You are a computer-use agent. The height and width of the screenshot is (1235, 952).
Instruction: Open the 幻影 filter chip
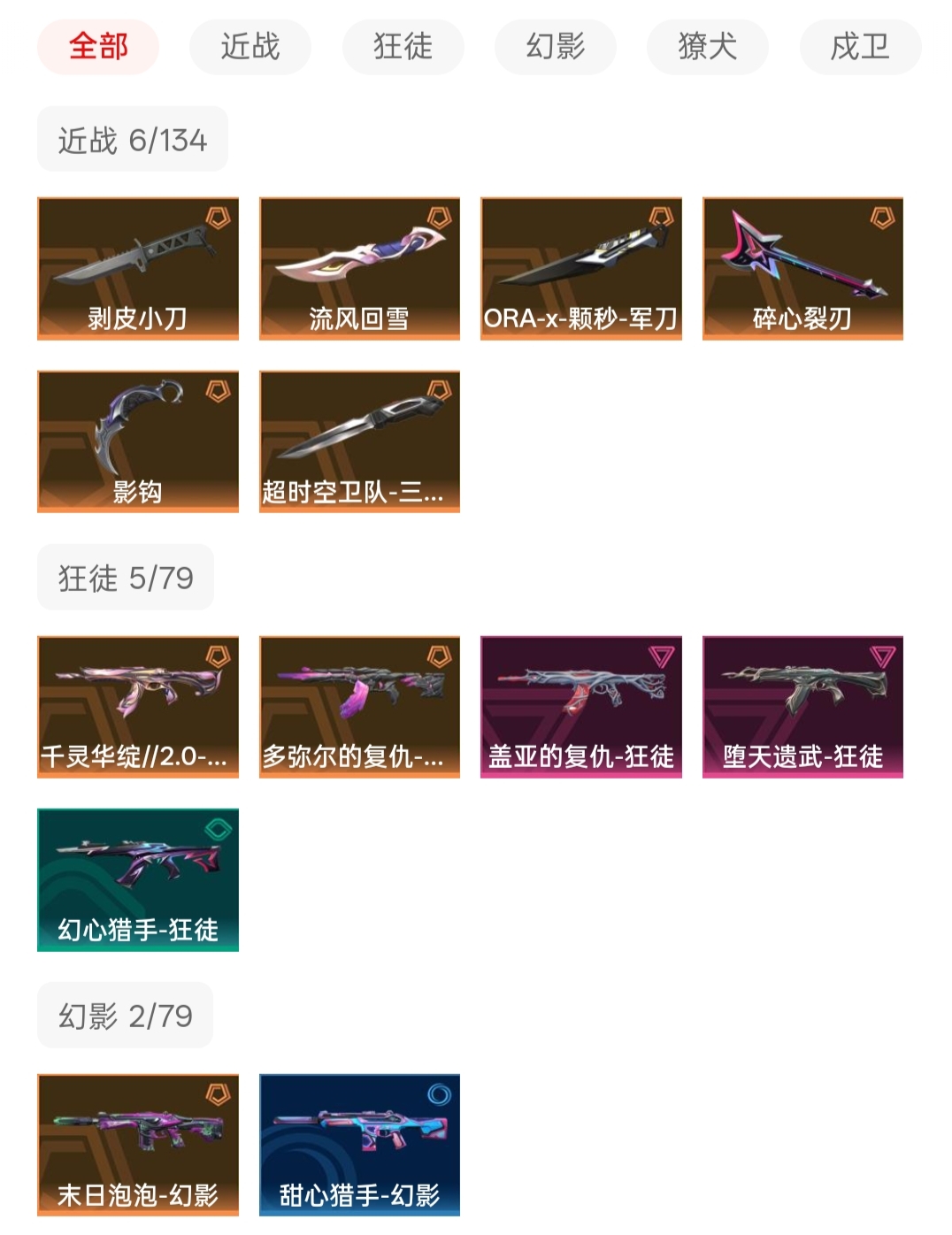coord(556,46)
